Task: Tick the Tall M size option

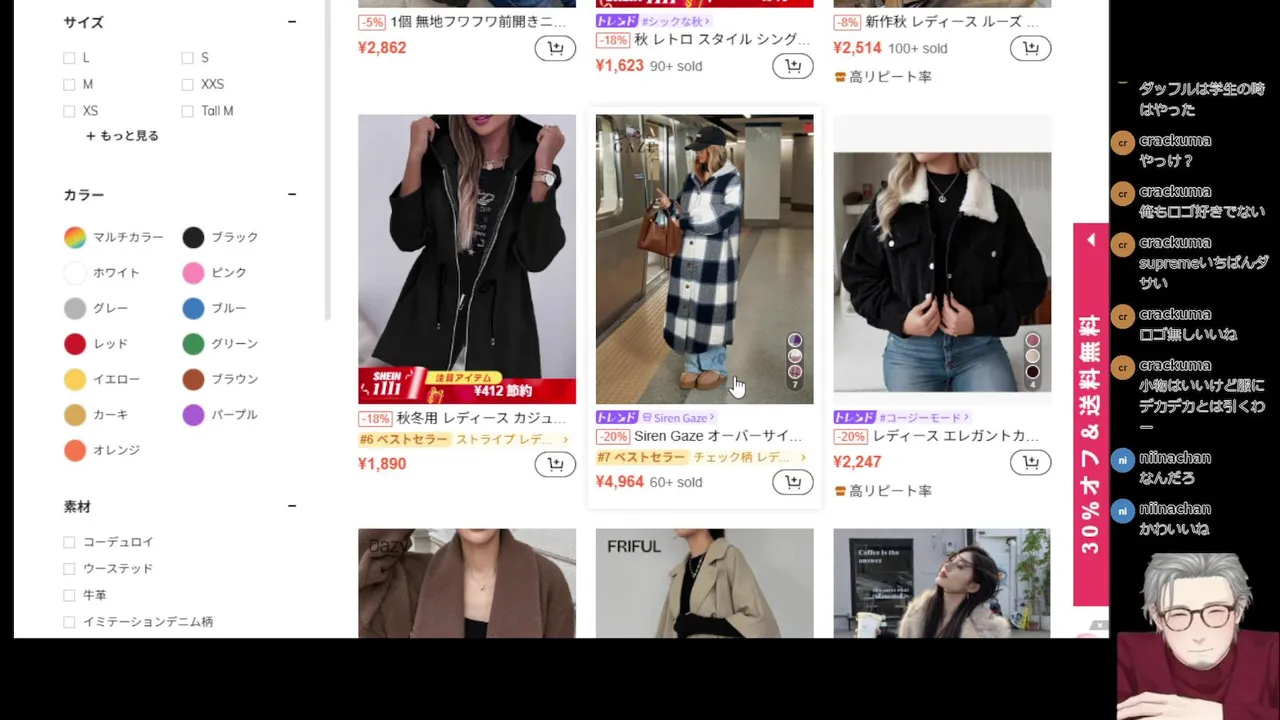Action: (187, 111)
